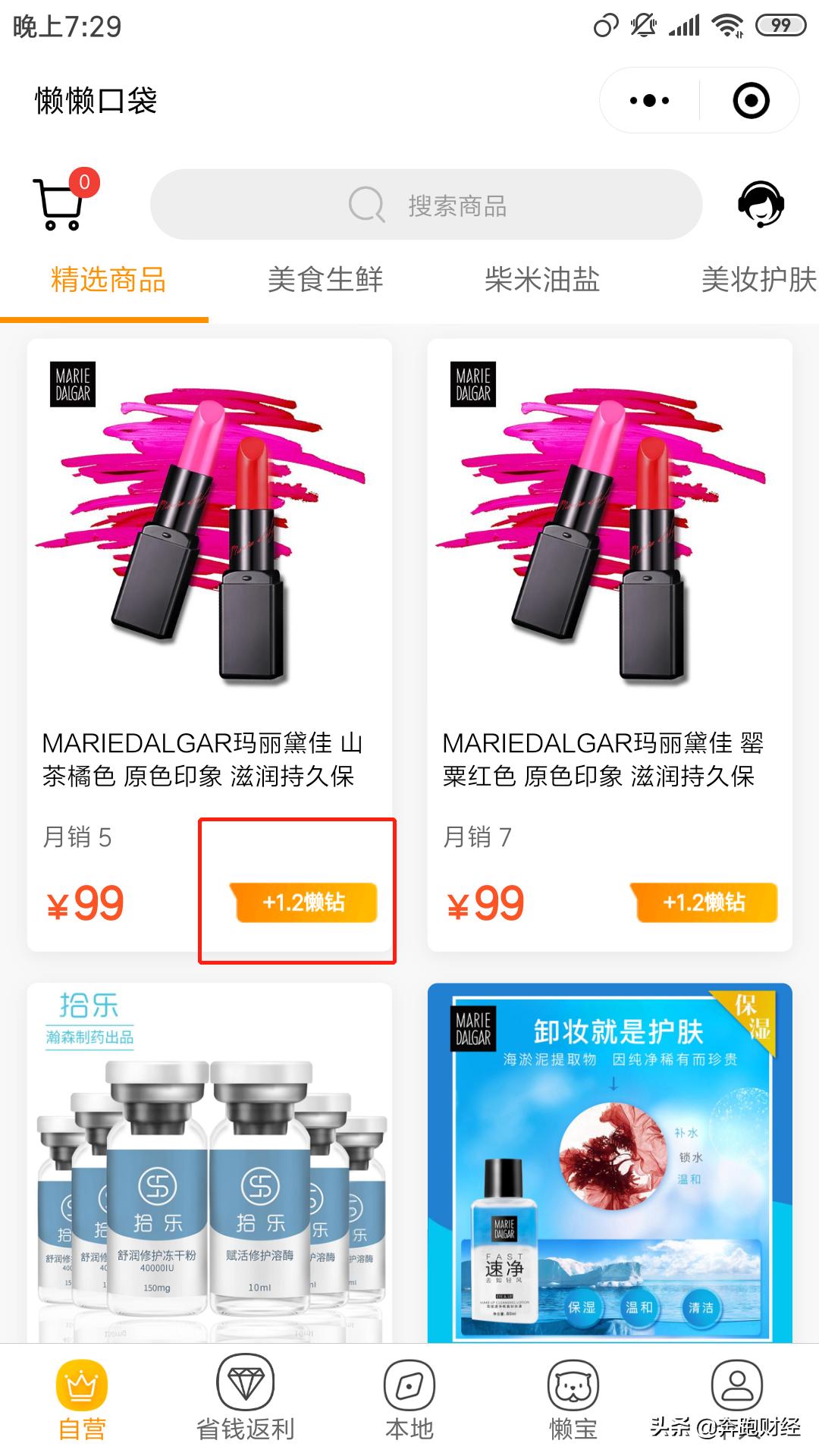The height and width of the screenshot is (1456, 819).
Task: Open the mini program overflow menu
Action: click(649, 100)
